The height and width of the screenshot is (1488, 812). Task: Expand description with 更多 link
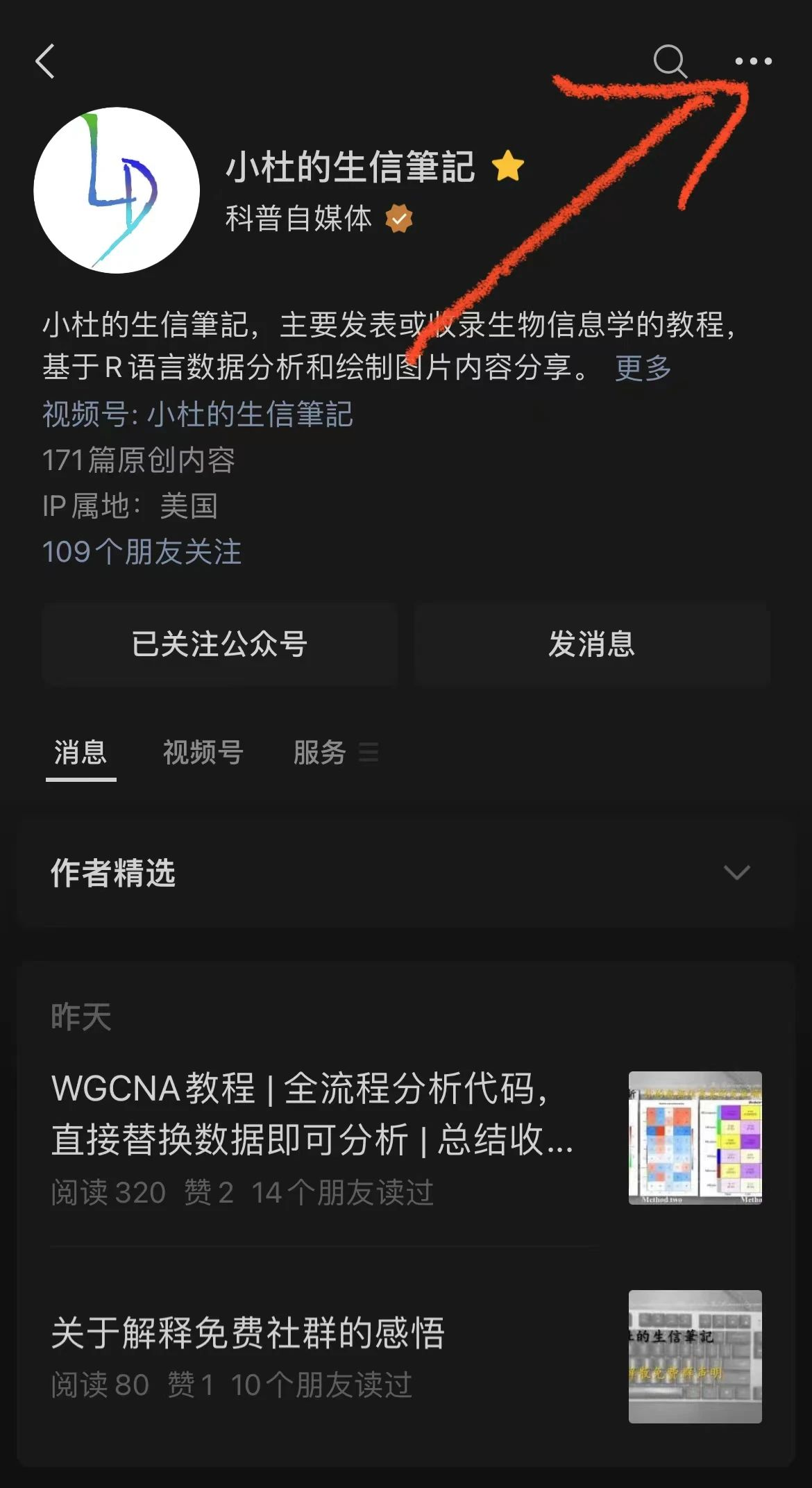click(643, 367)
